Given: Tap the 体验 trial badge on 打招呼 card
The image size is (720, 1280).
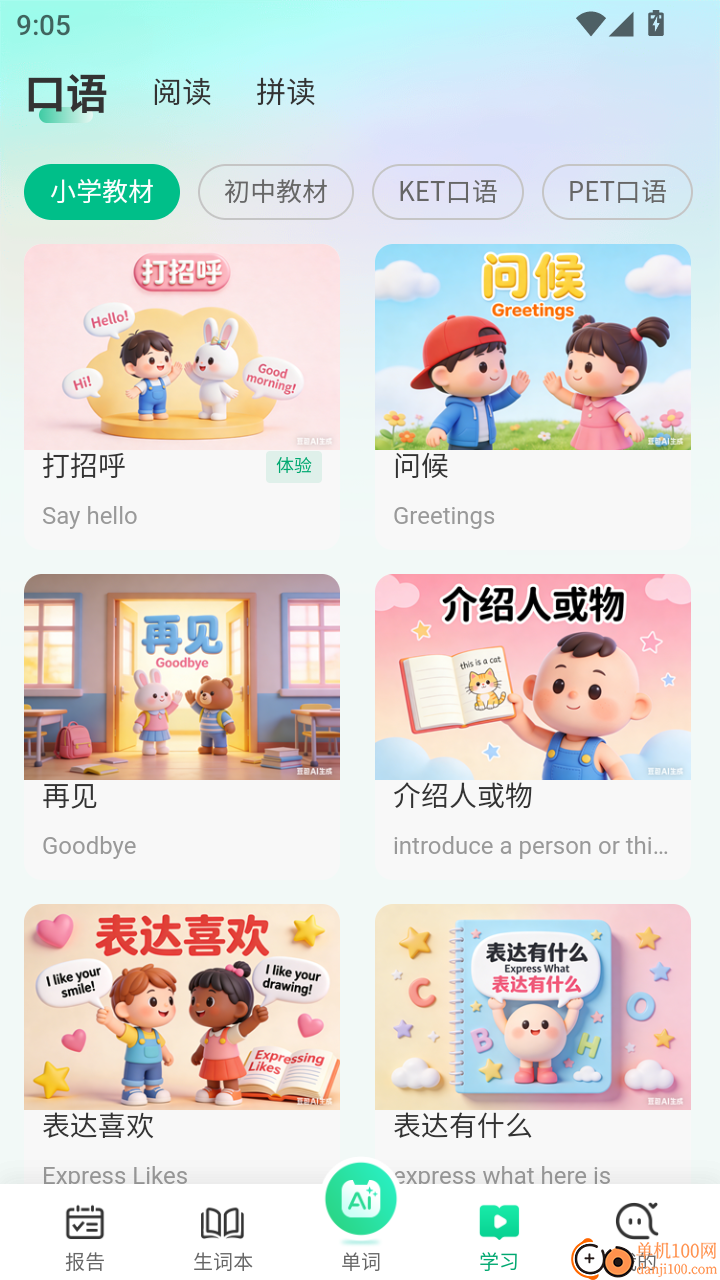Looking at the screenshot, I should [293, 466].
